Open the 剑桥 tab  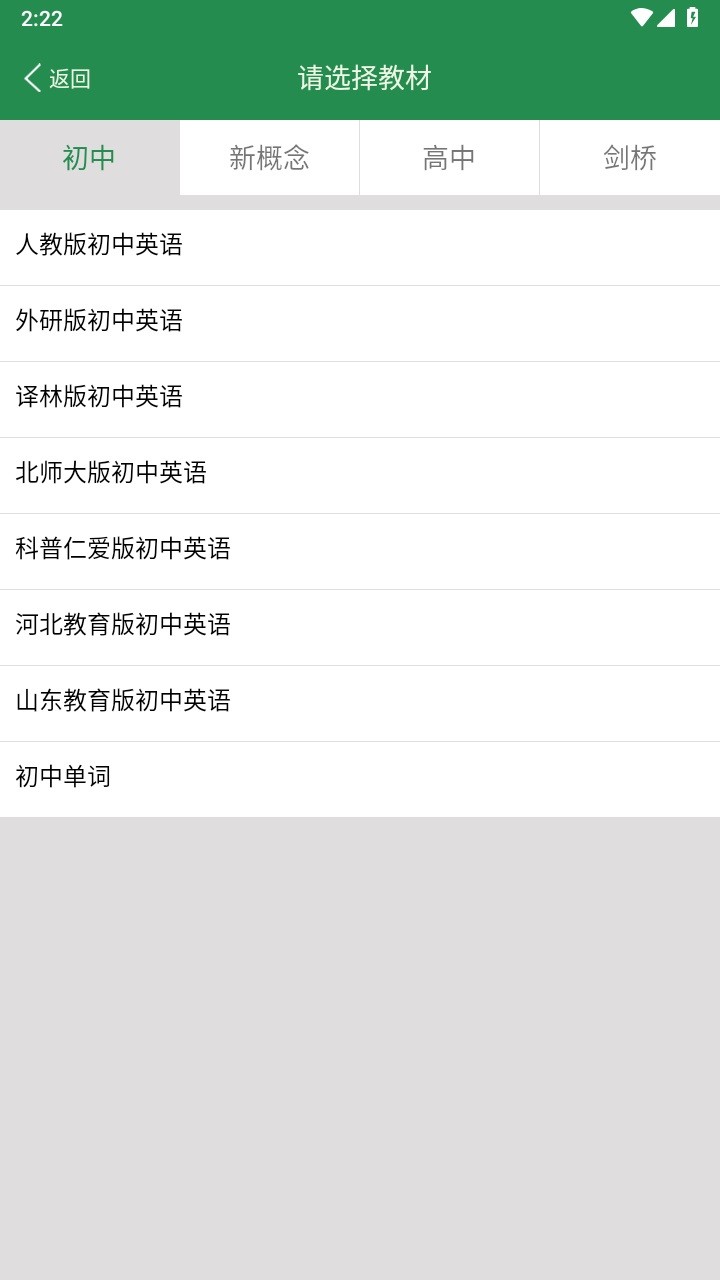pyautogui.click(x=630, y=158)
